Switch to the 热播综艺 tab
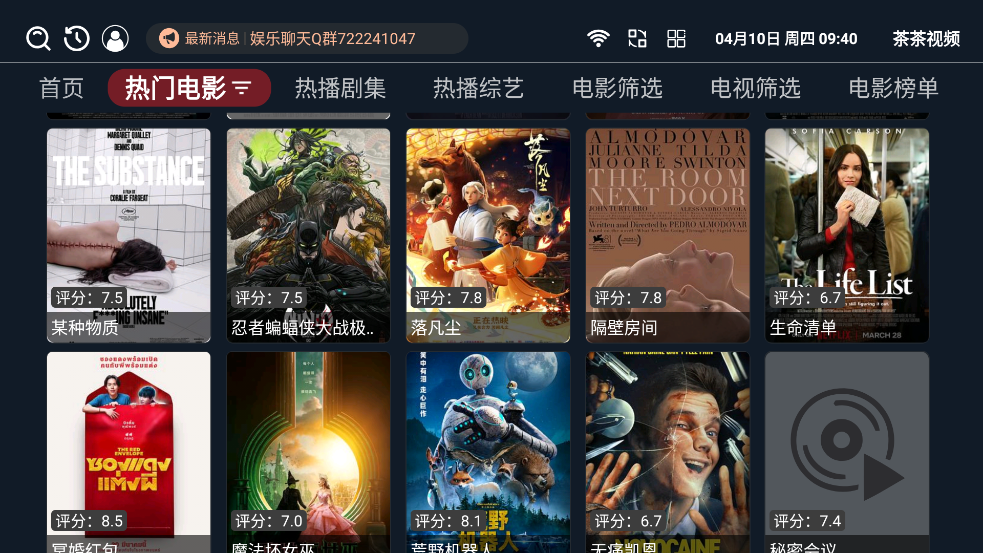The width and height of the screenshot is (983, 553). [x=478, y=88]
